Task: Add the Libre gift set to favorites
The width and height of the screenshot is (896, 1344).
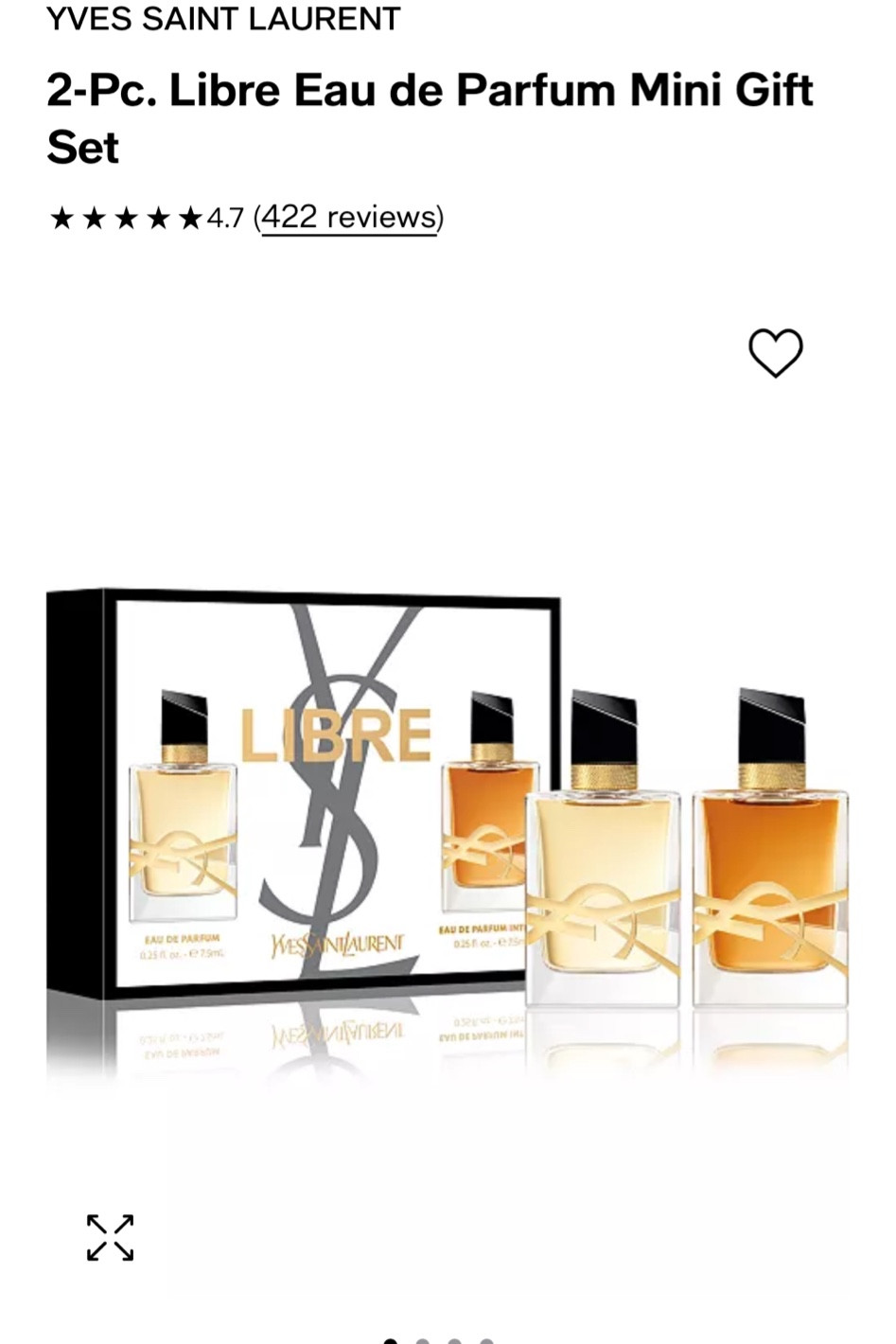Action: pyautogui.click(x=774, y=352)
